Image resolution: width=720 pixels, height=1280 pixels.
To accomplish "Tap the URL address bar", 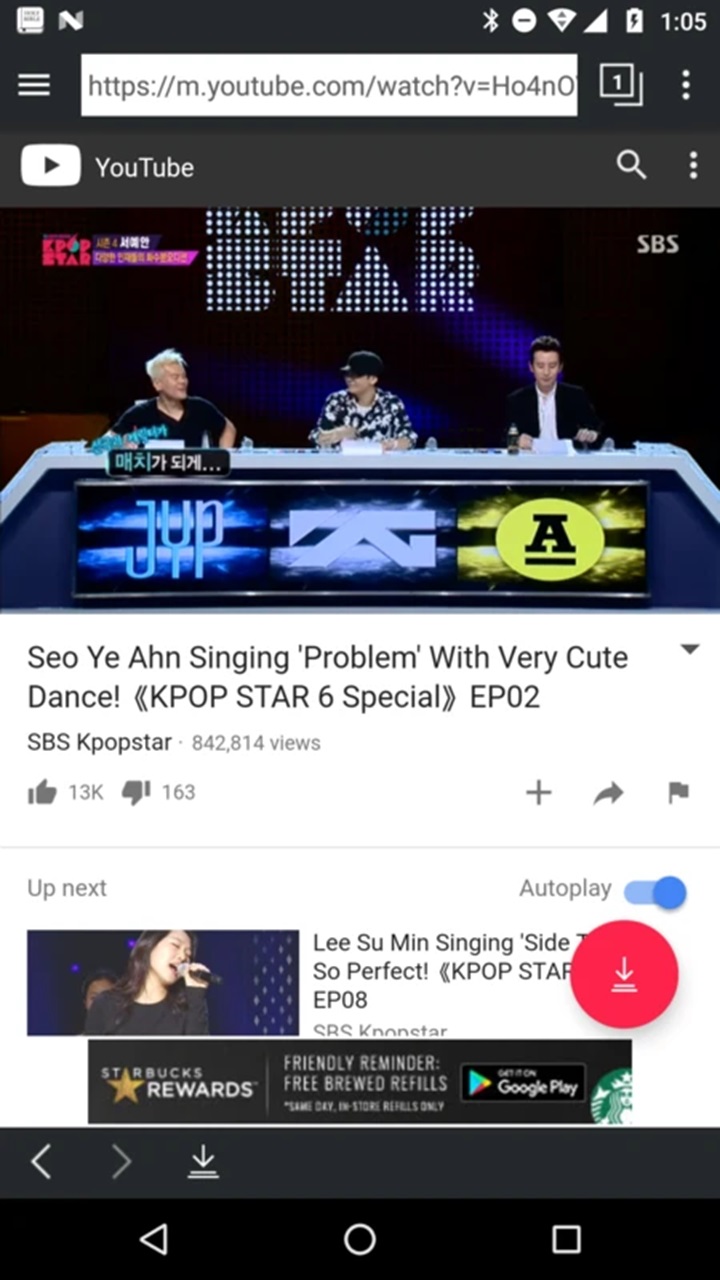I will (x=329, y=85).
